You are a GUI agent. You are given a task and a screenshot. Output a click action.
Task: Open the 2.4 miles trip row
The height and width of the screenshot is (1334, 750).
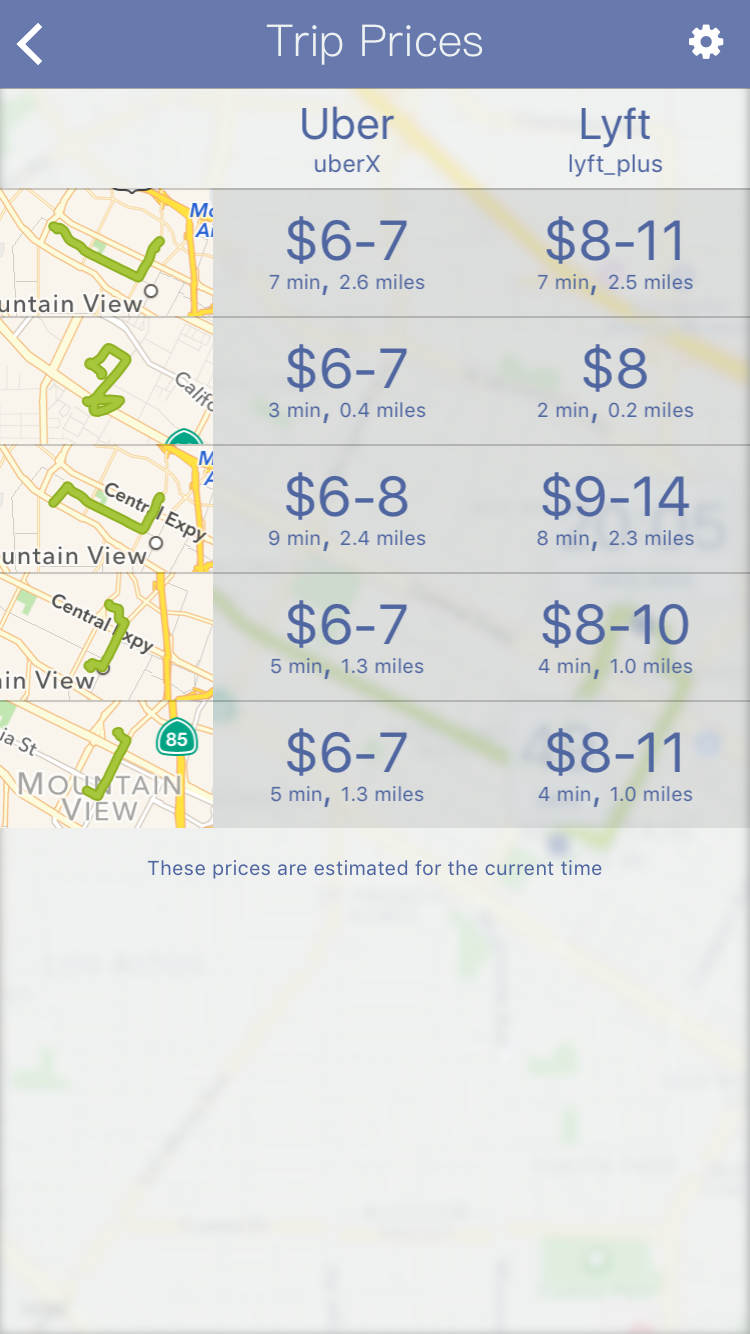375,509
